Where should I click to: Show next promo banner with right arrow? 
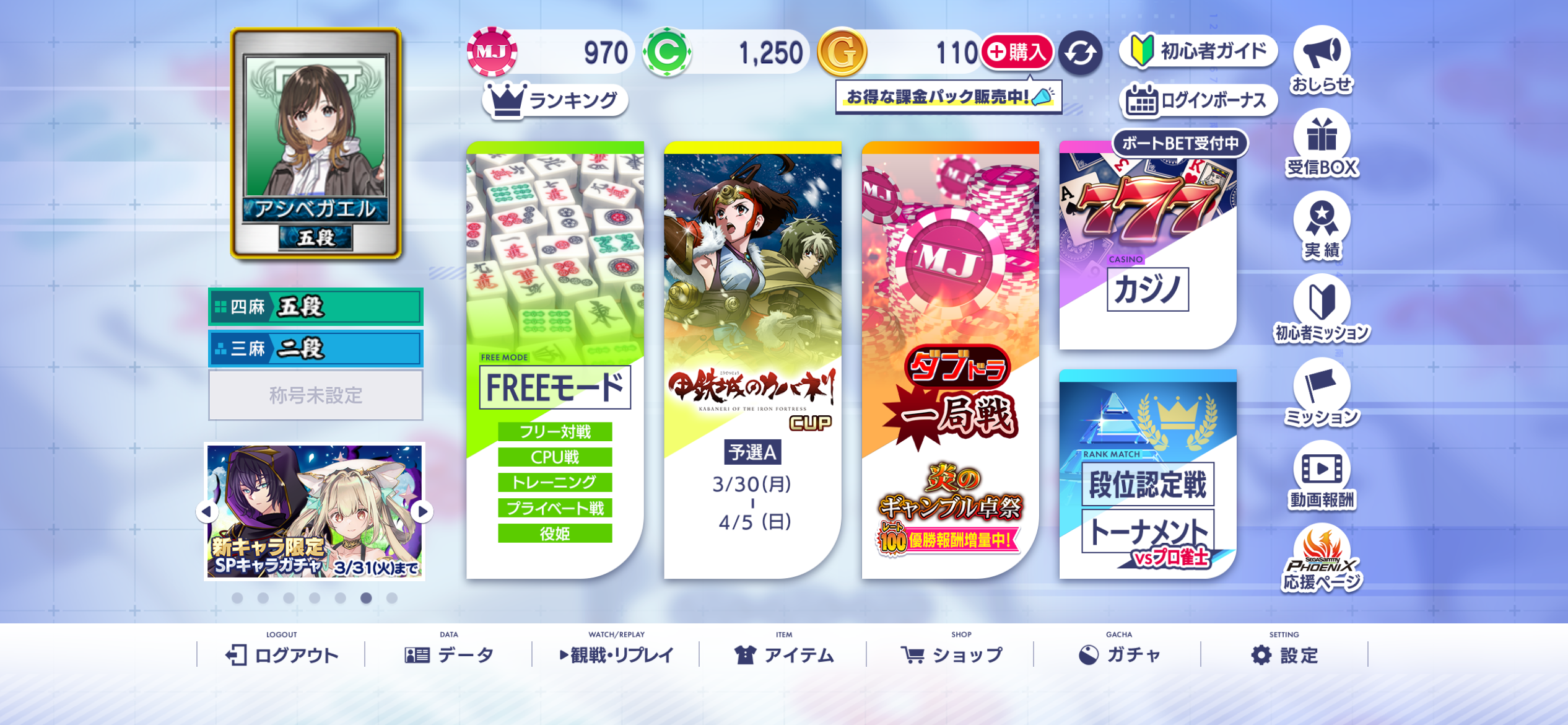422,512
